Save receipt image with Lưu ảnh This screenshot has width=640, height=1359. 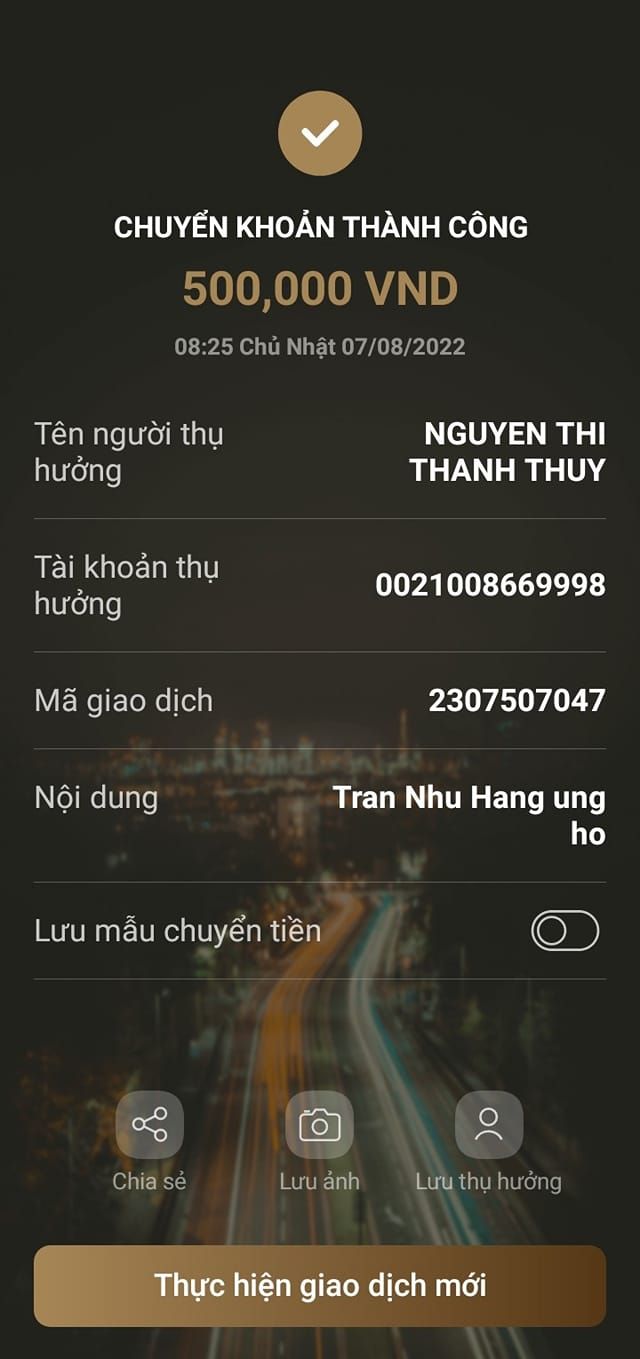click(x=319, y=1125)
